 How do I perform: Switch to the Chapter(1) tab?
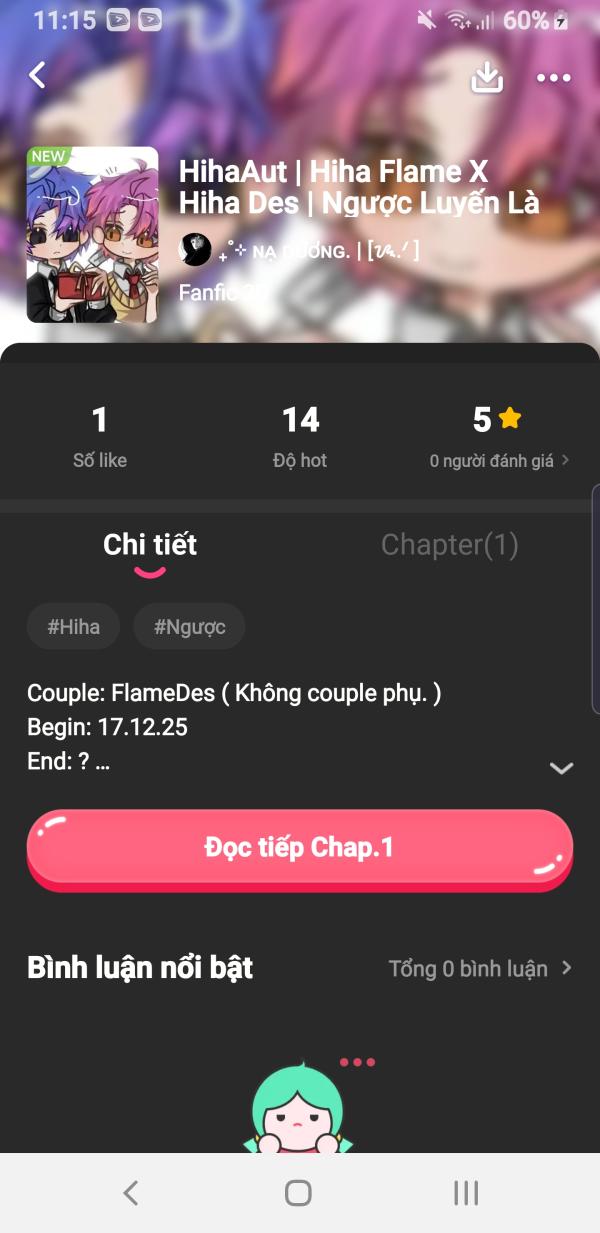(449, 545)
